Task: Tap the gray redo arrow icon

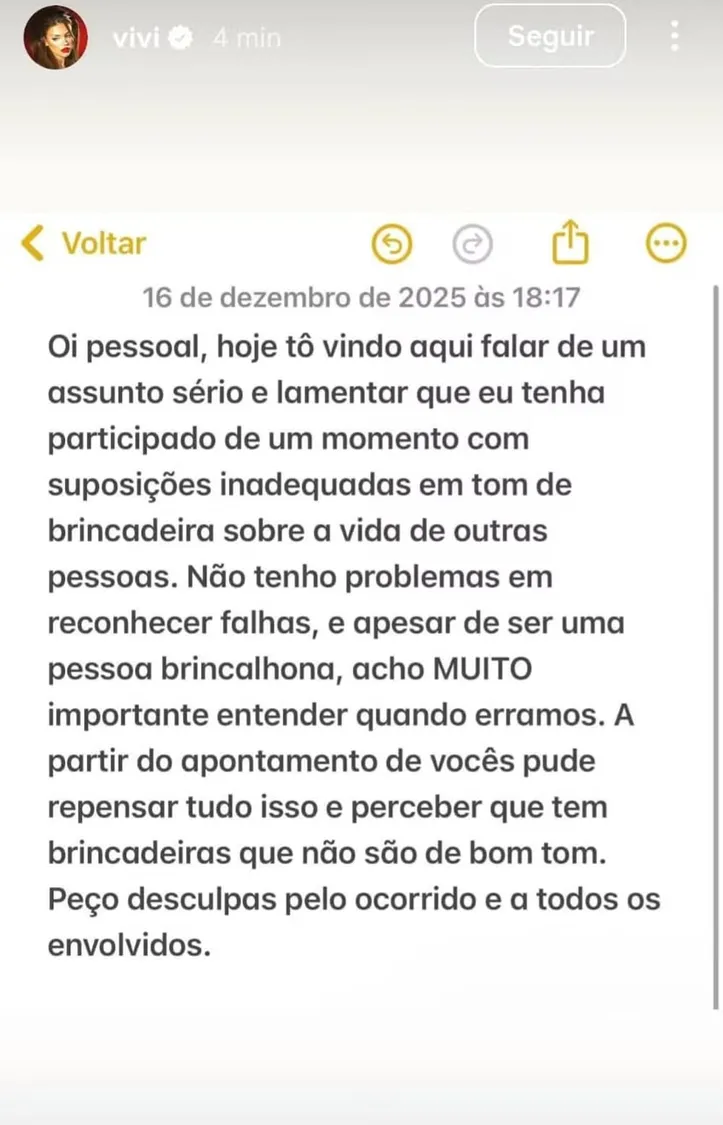Action: click(473, 243)
